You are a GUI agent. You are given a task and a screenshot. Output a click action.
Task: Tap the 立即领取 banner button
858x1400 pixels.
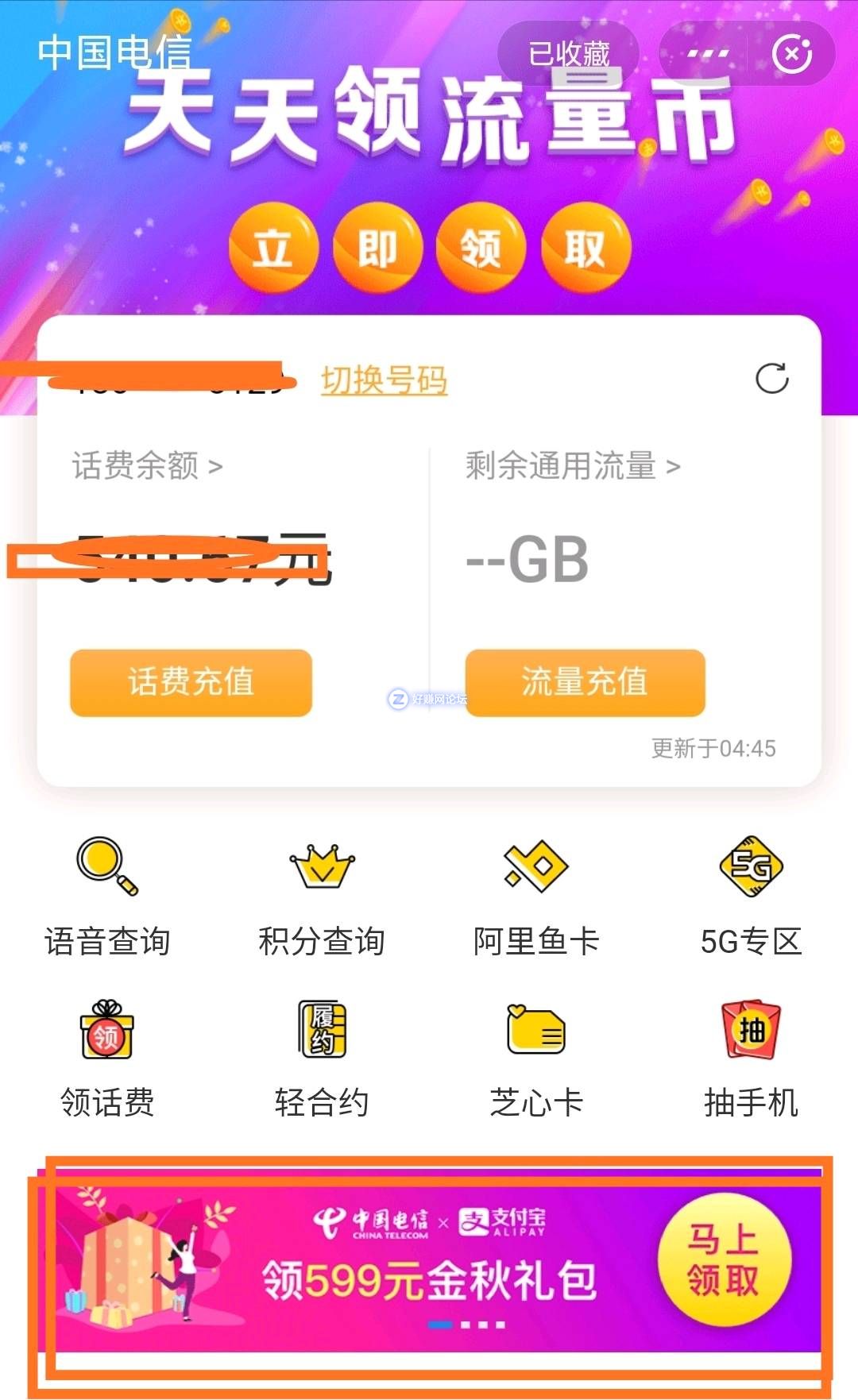click(x=430, y=249)
